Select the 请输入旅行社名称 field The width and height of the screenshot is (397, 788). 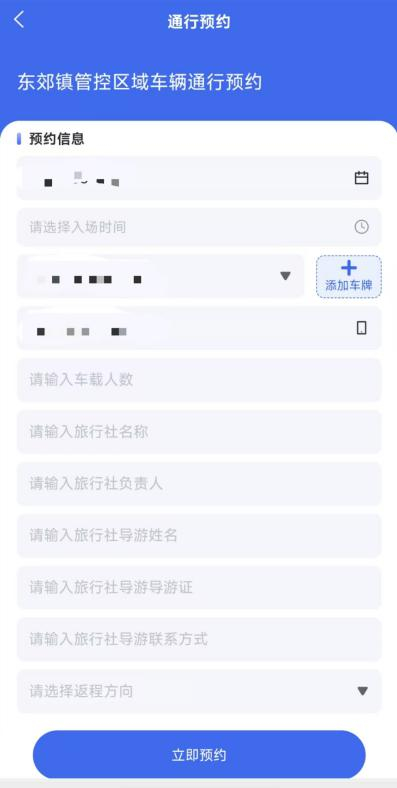click(x=199, y=432)
